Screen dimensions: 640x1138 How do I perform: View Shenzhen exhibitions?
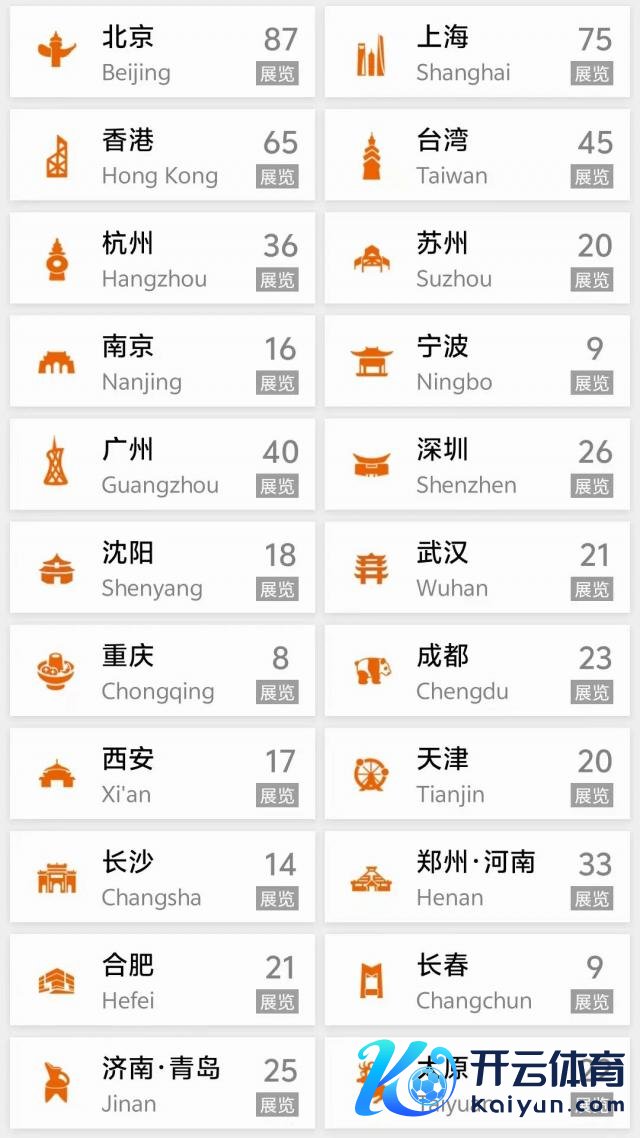coord(477,465)
